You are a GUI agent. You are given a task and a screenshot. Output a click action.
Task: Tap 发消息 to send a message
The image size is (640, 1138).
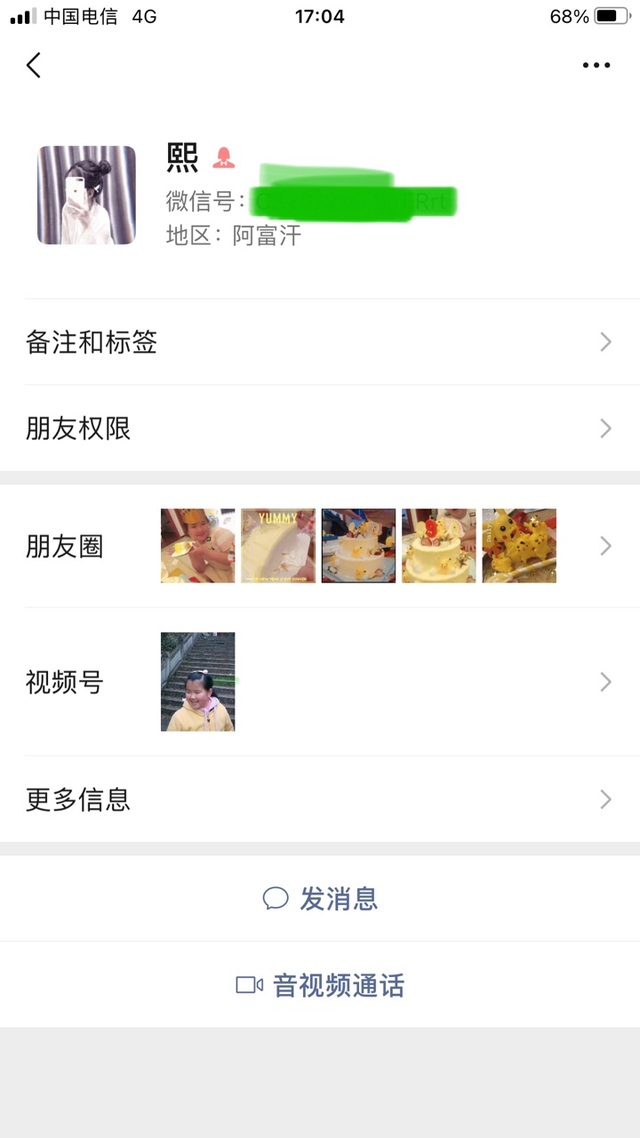[320, 898]
